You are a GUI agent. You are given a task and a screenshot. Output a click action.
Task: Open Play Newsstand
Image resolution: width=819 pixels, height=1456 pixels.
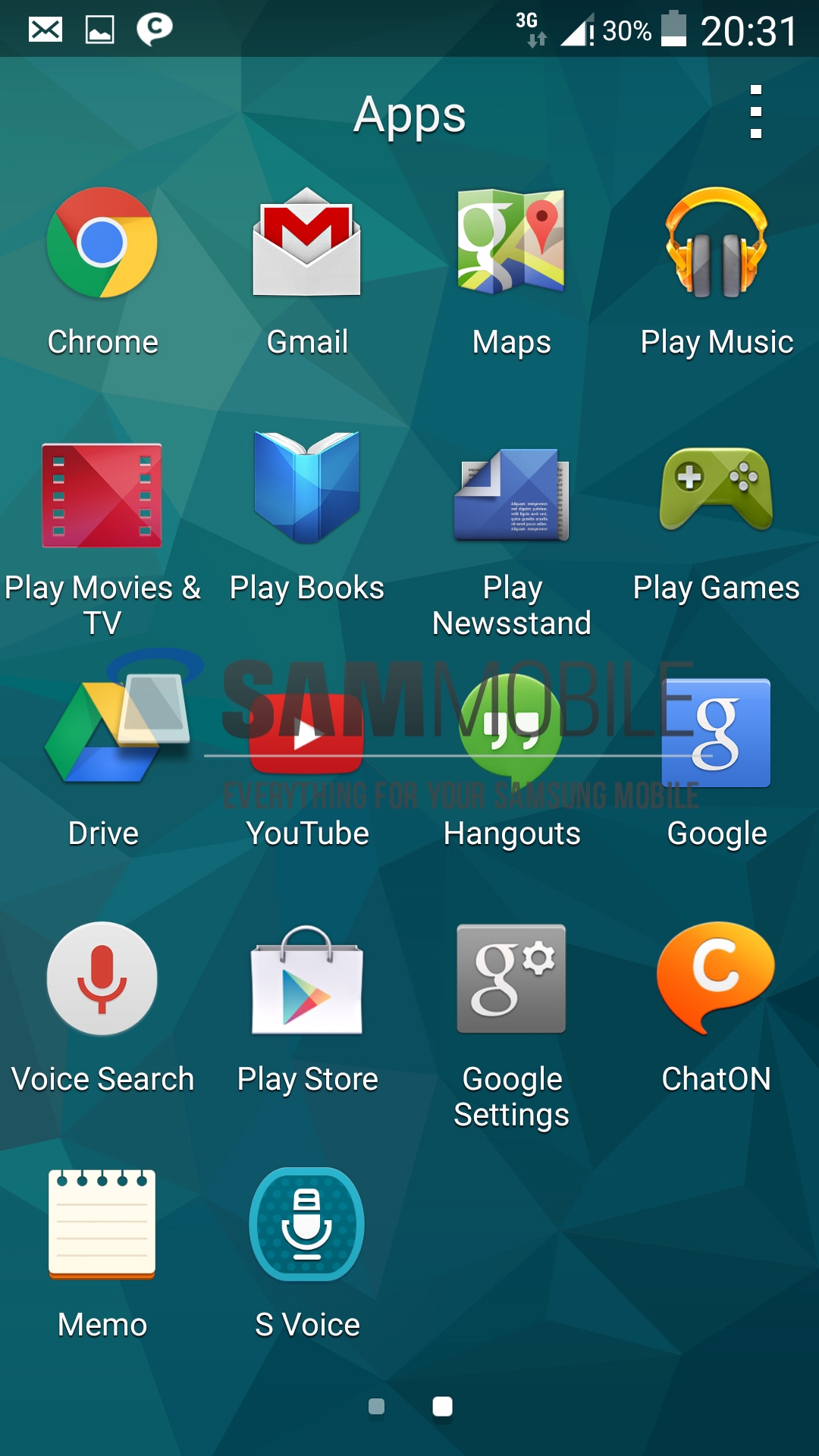point(512,494)
